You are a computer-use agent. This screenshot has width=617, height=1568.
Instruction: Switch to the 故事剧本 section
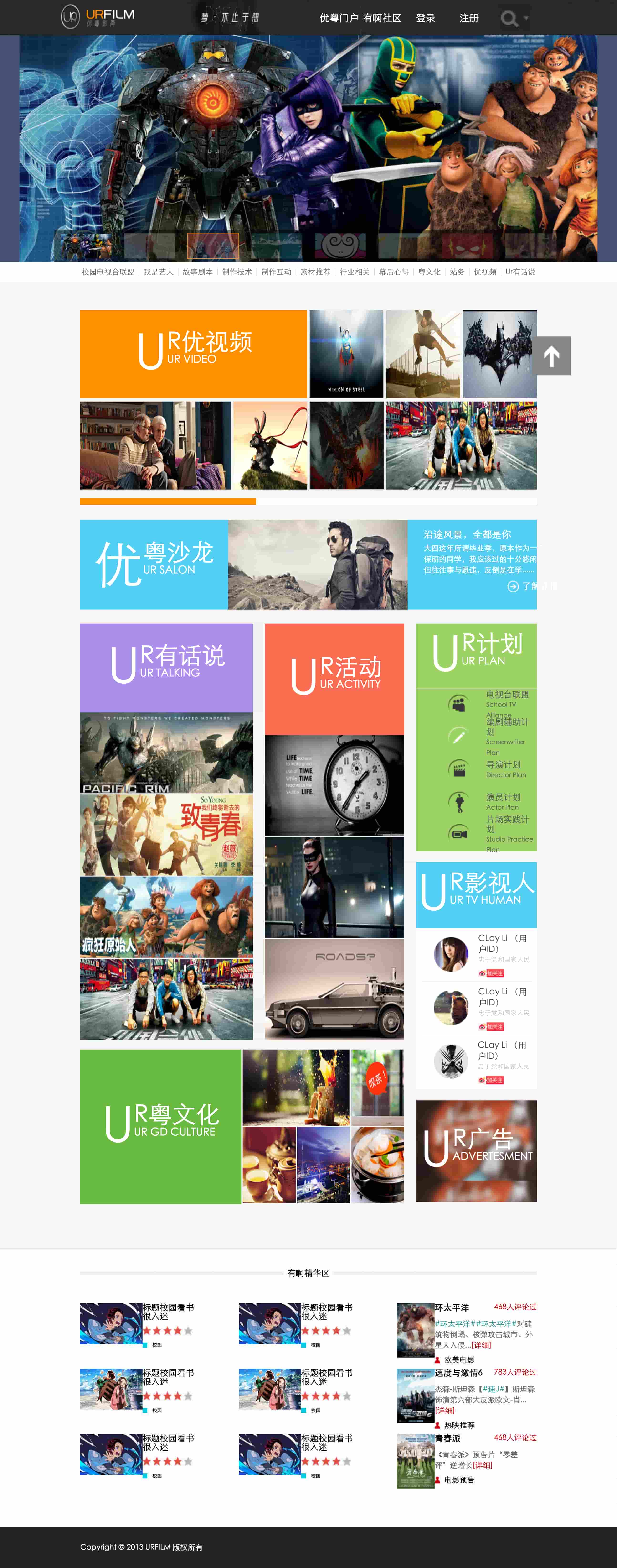198,272
